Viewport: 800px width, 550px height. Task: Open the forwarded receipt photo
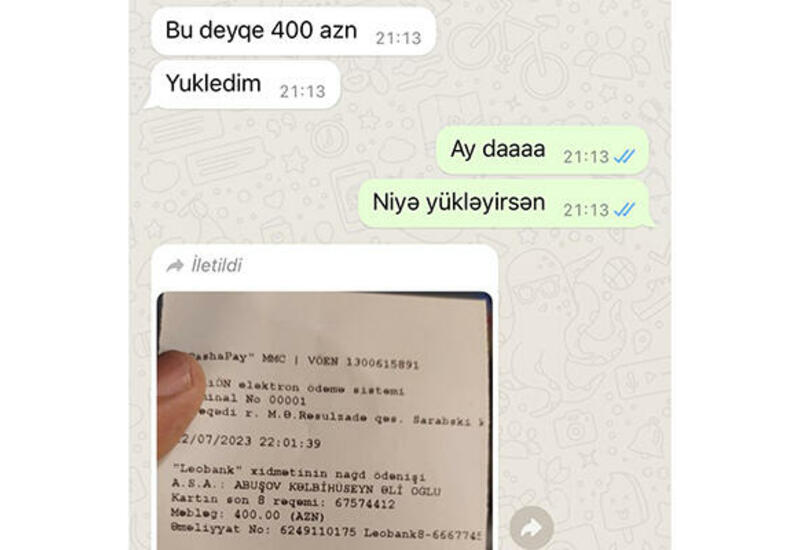(x=325, y=420)
